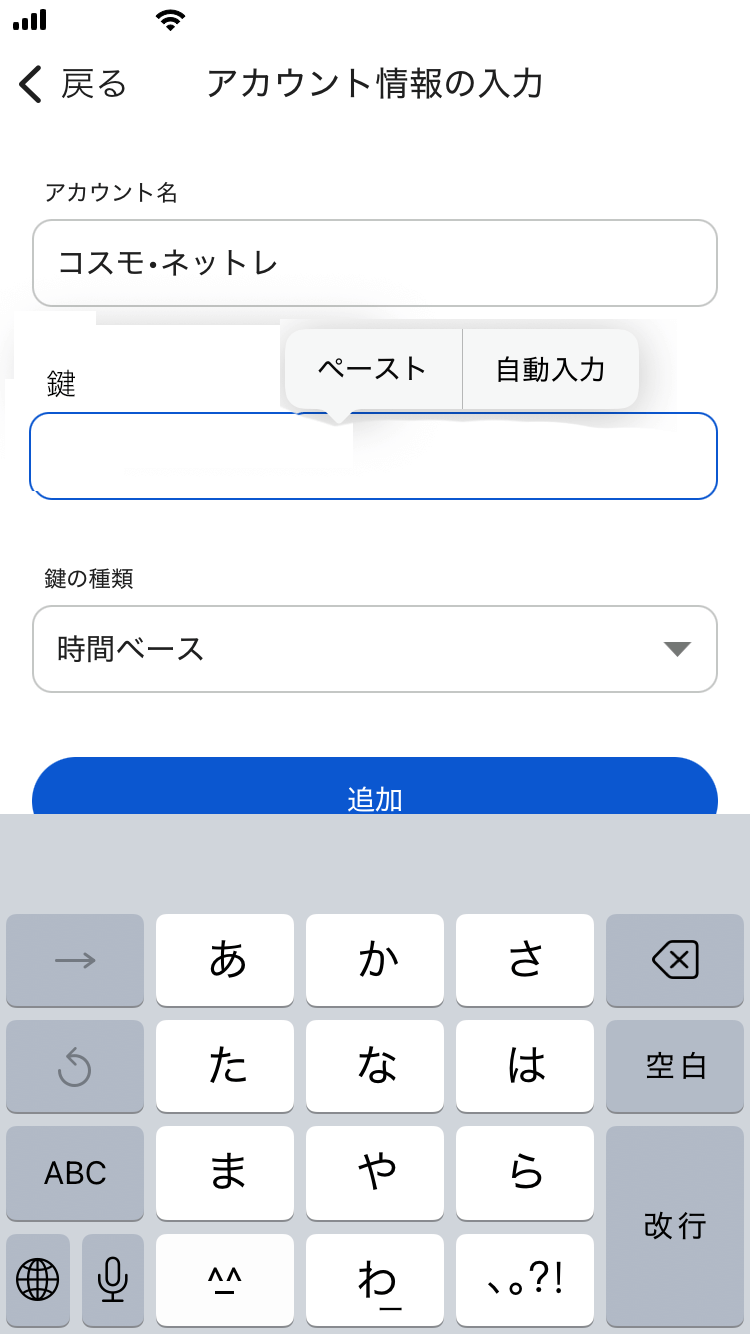Viewport: 750px width, 1334px height.
Task: Edit the アカウント名 text field
Action: coord(374,263)
